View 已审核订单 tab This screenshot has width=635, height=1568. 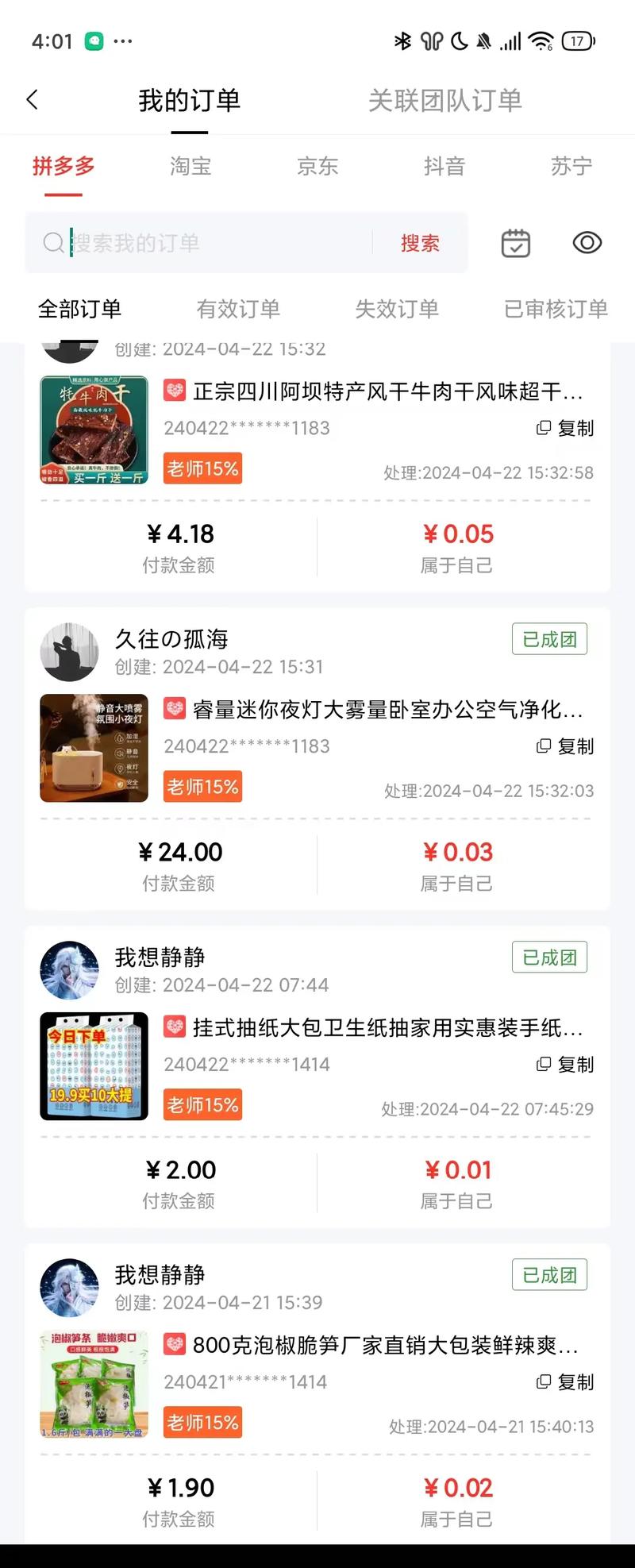point(556,309)
